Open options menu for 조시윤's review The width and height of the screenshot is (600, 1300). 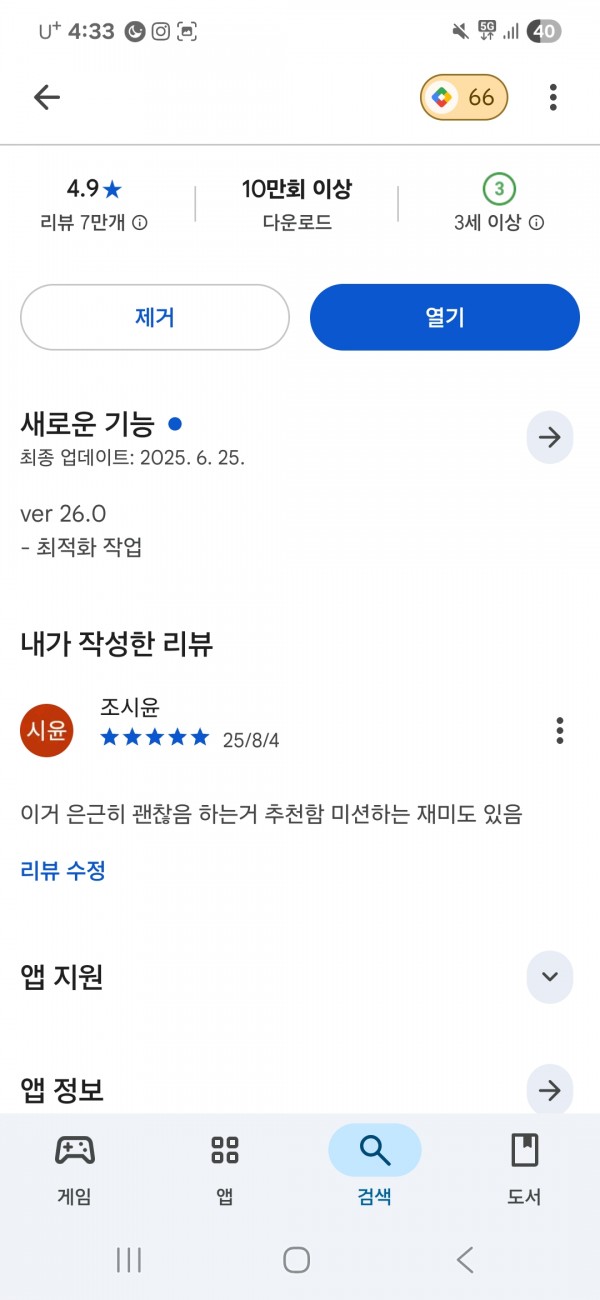coord(560,731)
